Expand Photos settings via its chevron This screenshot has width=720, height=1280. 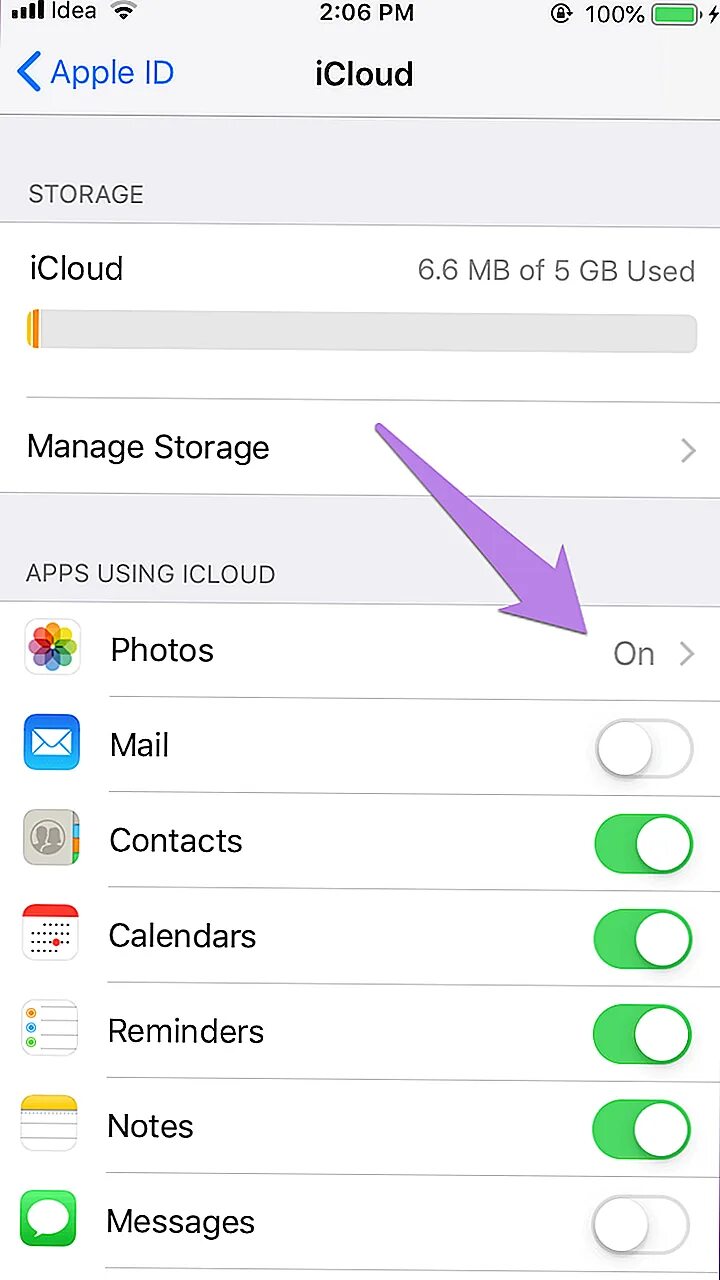pyautogui.click(x=688, y=653)
